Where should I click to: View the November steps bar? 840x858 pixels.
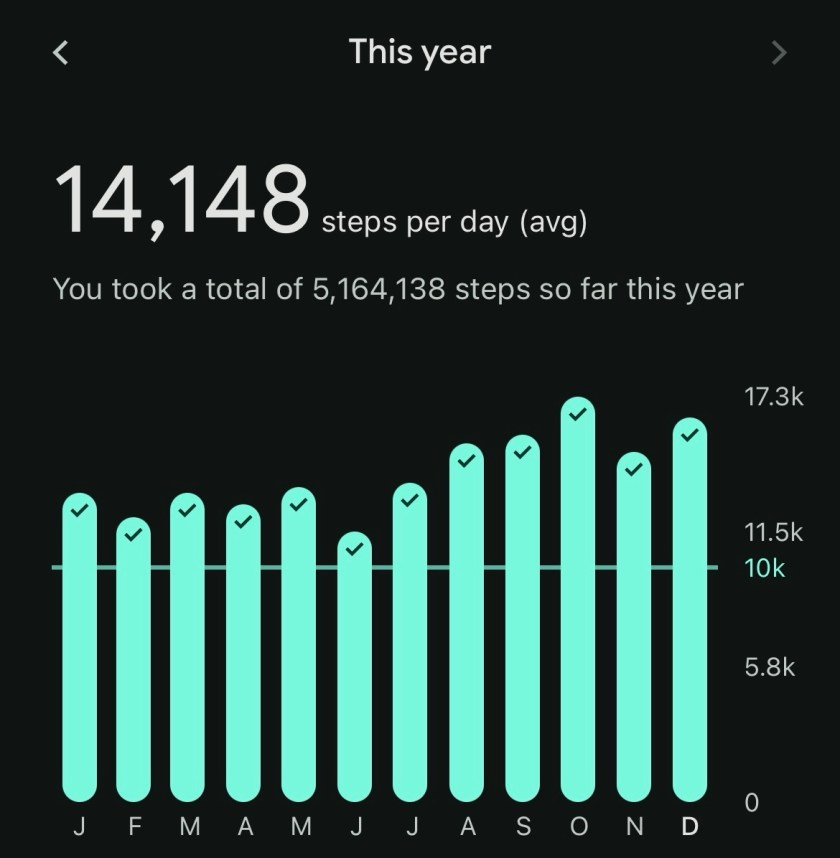[633, 629]
